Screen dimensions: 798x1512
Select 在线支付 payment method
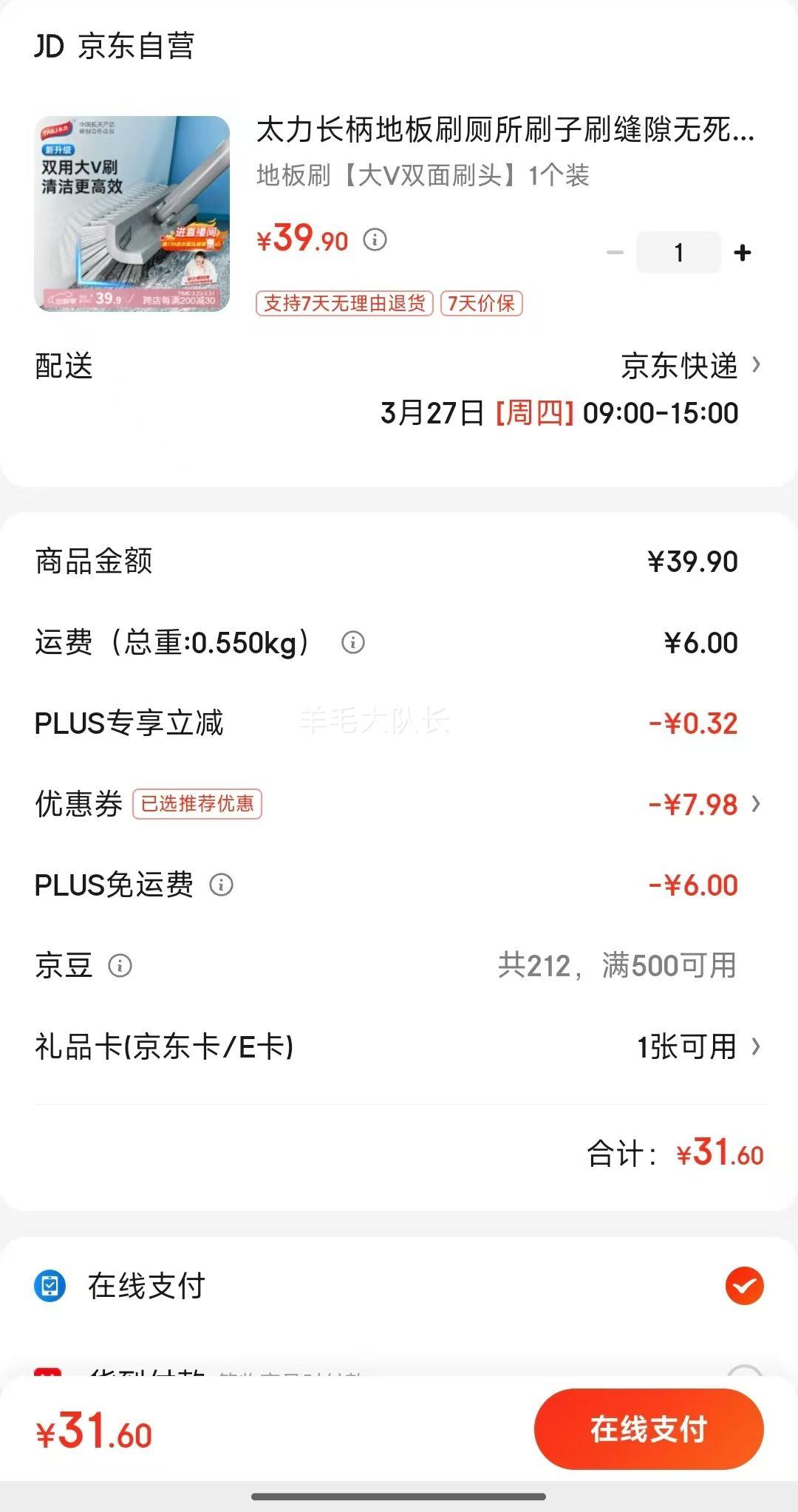pos(744,1286)
